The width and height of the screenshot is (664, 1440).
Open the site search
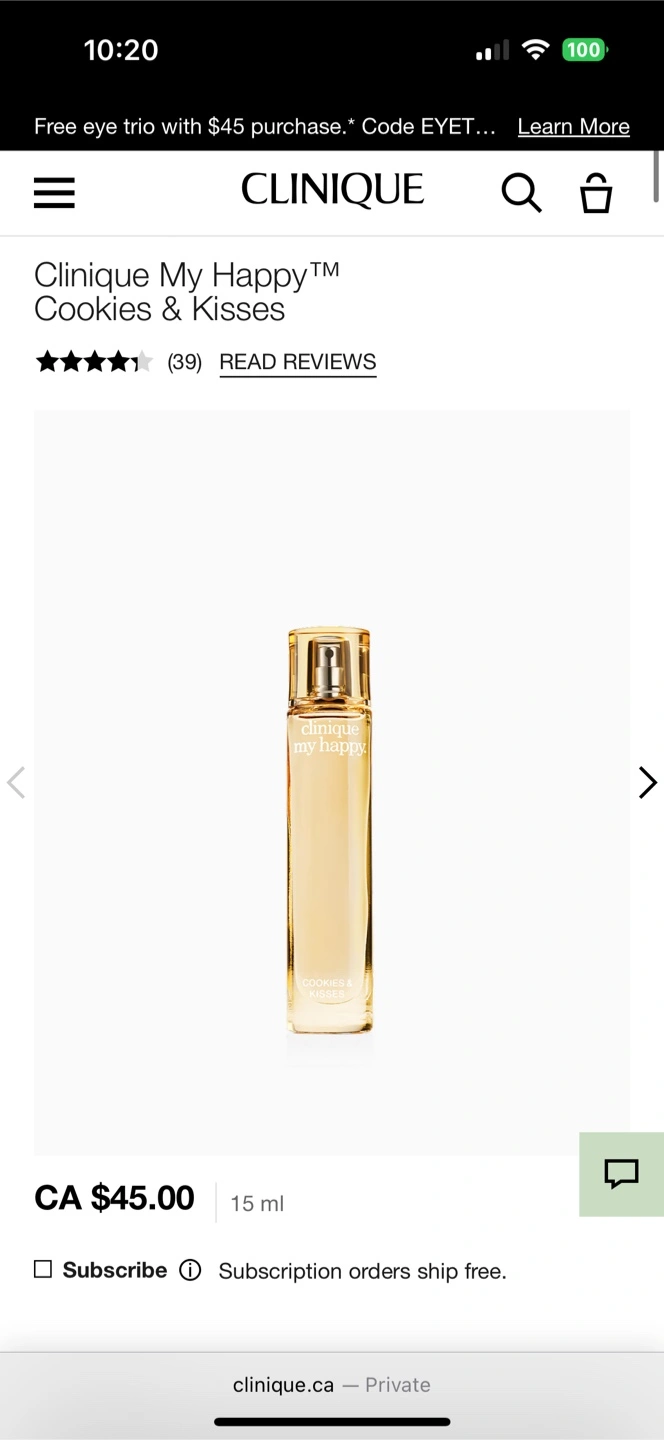tap(521, 192)
